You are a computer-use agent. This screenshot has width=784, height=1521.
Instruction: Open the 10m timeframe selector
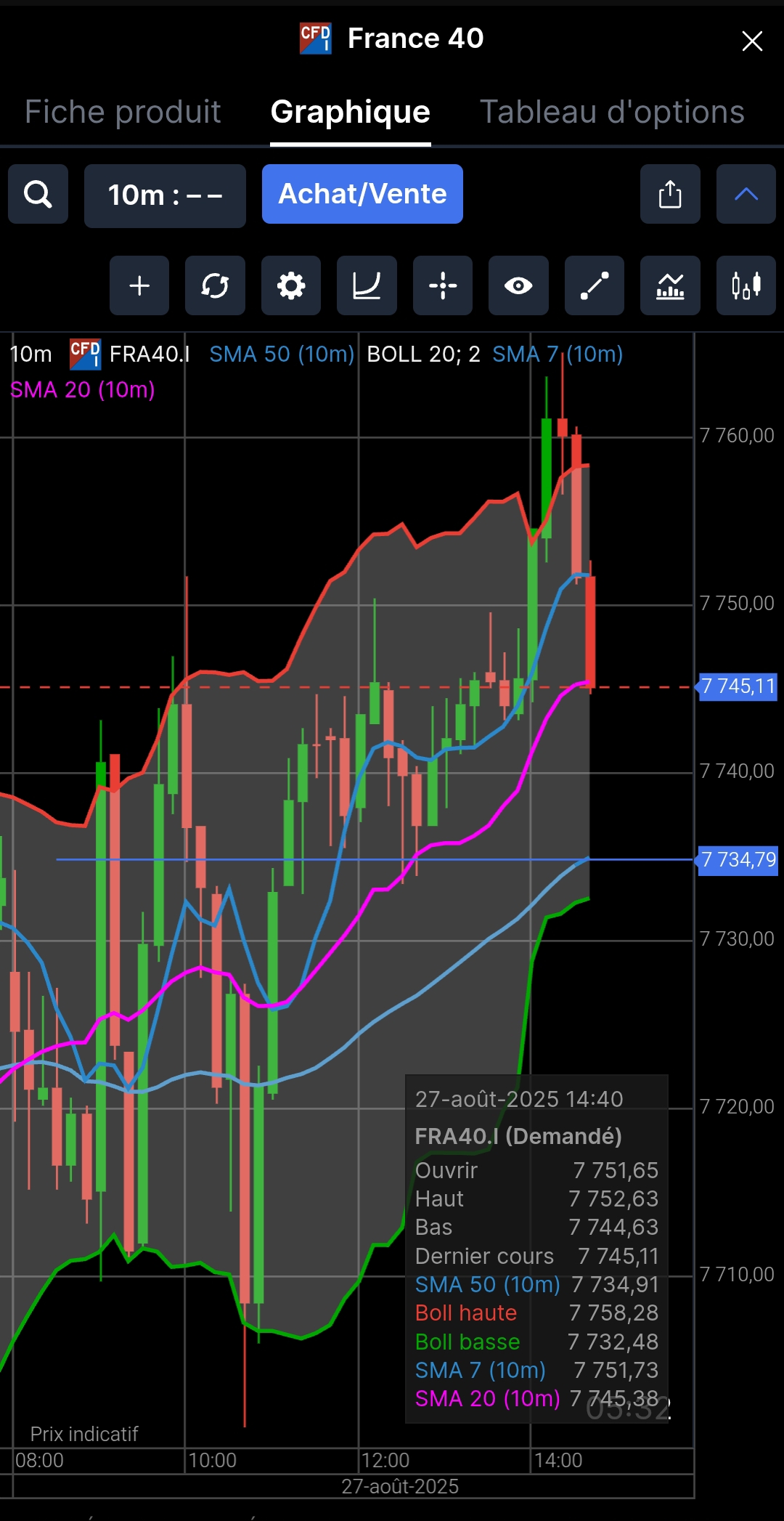click(165, 195)
